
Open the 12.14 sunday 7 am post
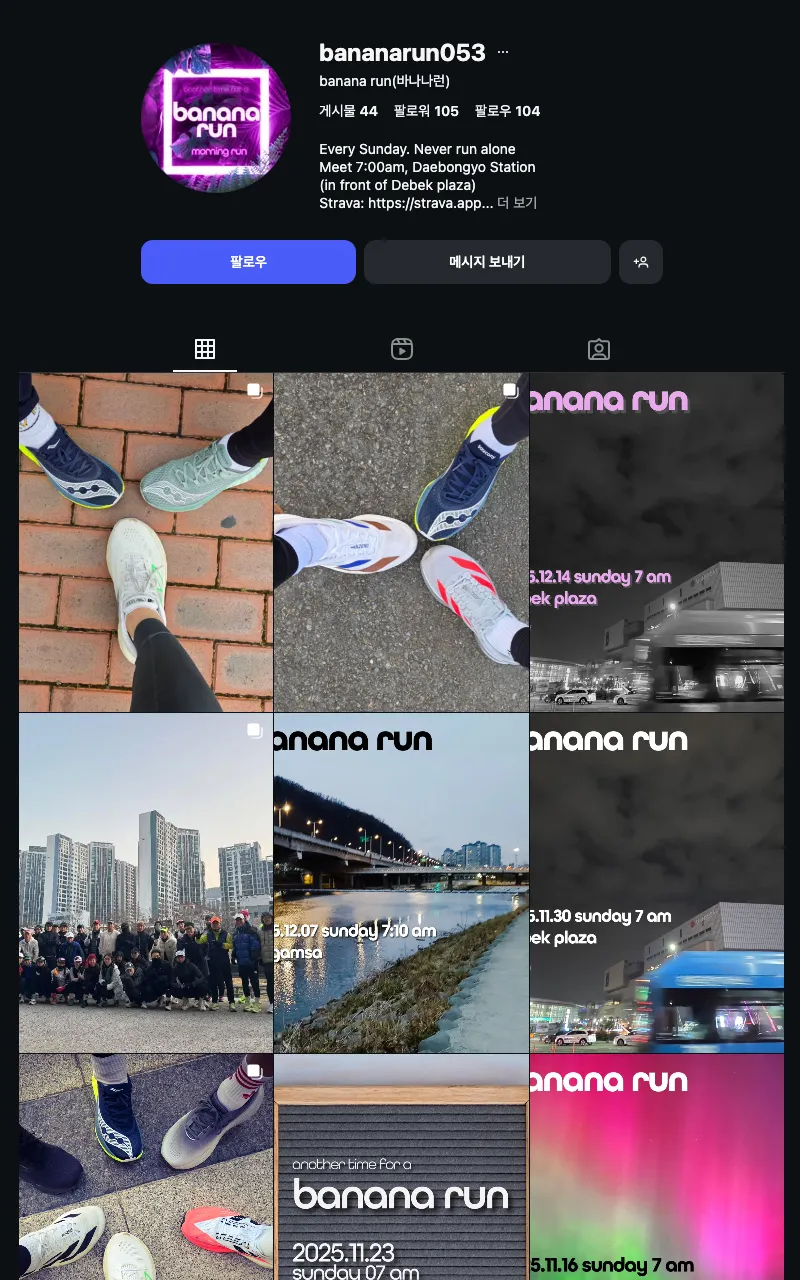point(656,542)
